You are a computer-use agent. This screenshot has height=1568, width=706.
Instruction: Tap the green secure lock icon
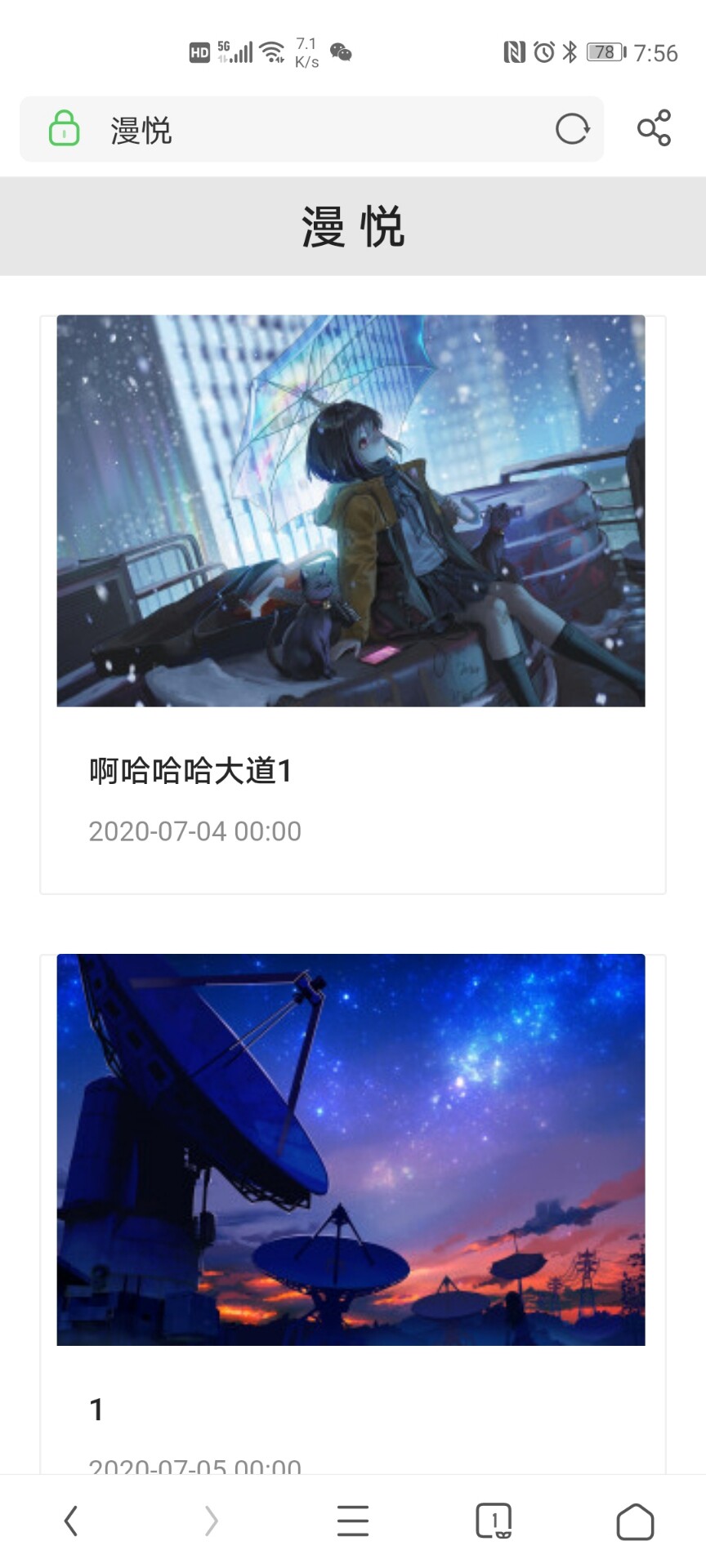(x=62, y=129)
